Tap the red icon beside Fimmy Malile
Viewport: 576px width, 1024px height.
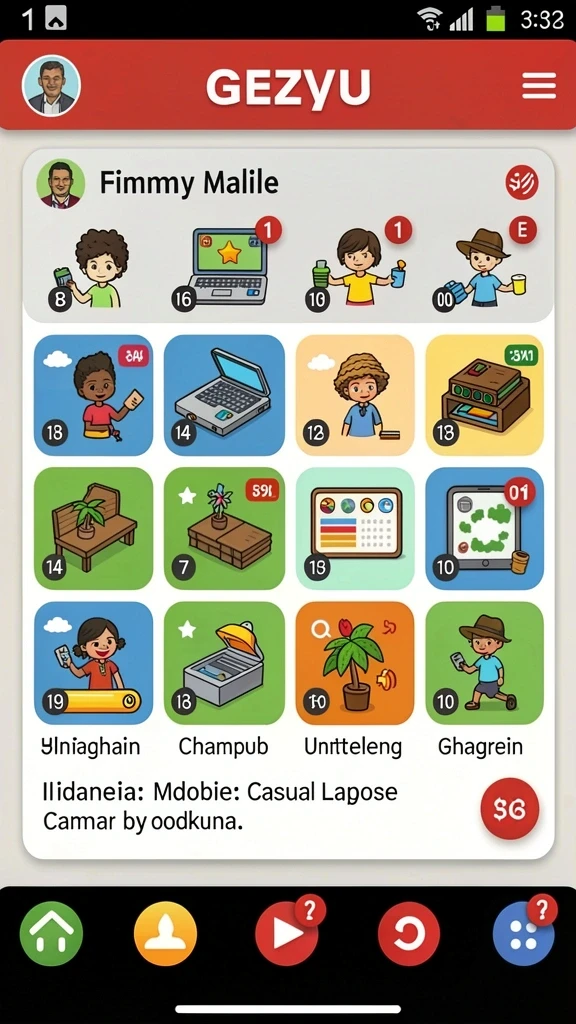522,182
